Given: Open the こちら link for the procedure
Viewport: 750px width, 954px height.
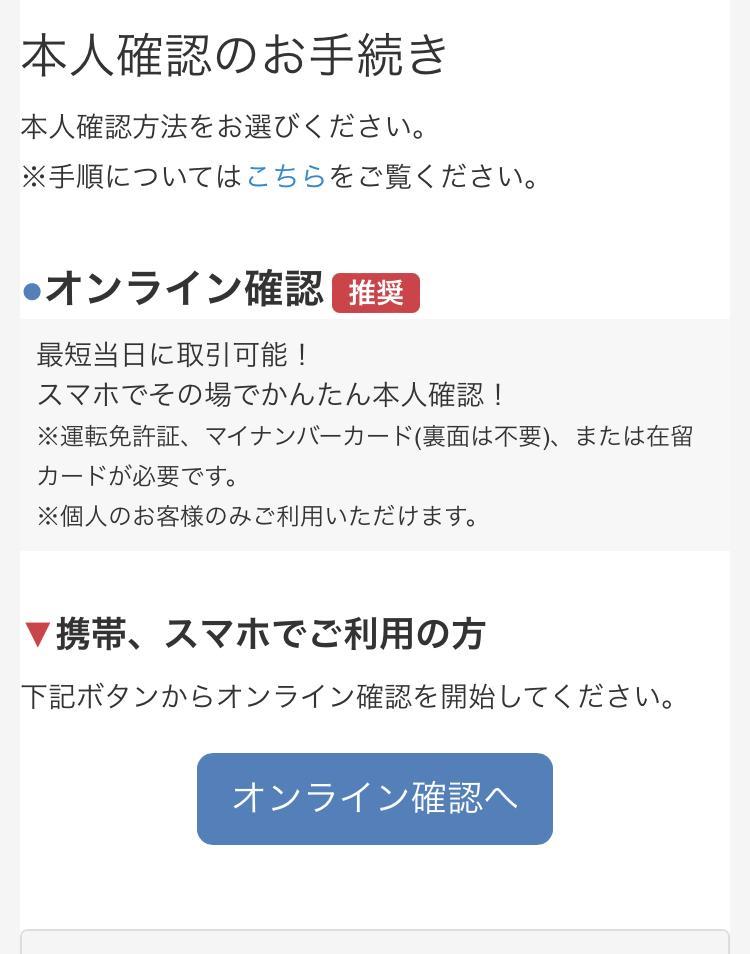Looking at the screenshot, I should tap(286, 177).
